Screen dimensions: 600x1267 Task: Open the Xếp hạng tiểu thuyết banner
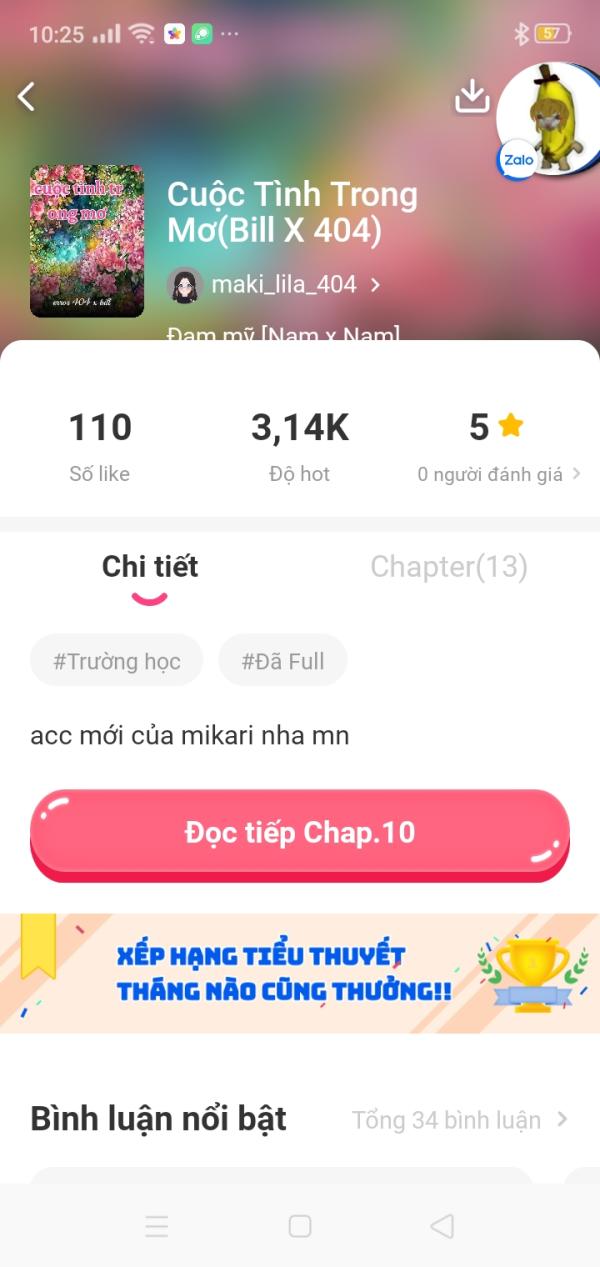[300, 973]
